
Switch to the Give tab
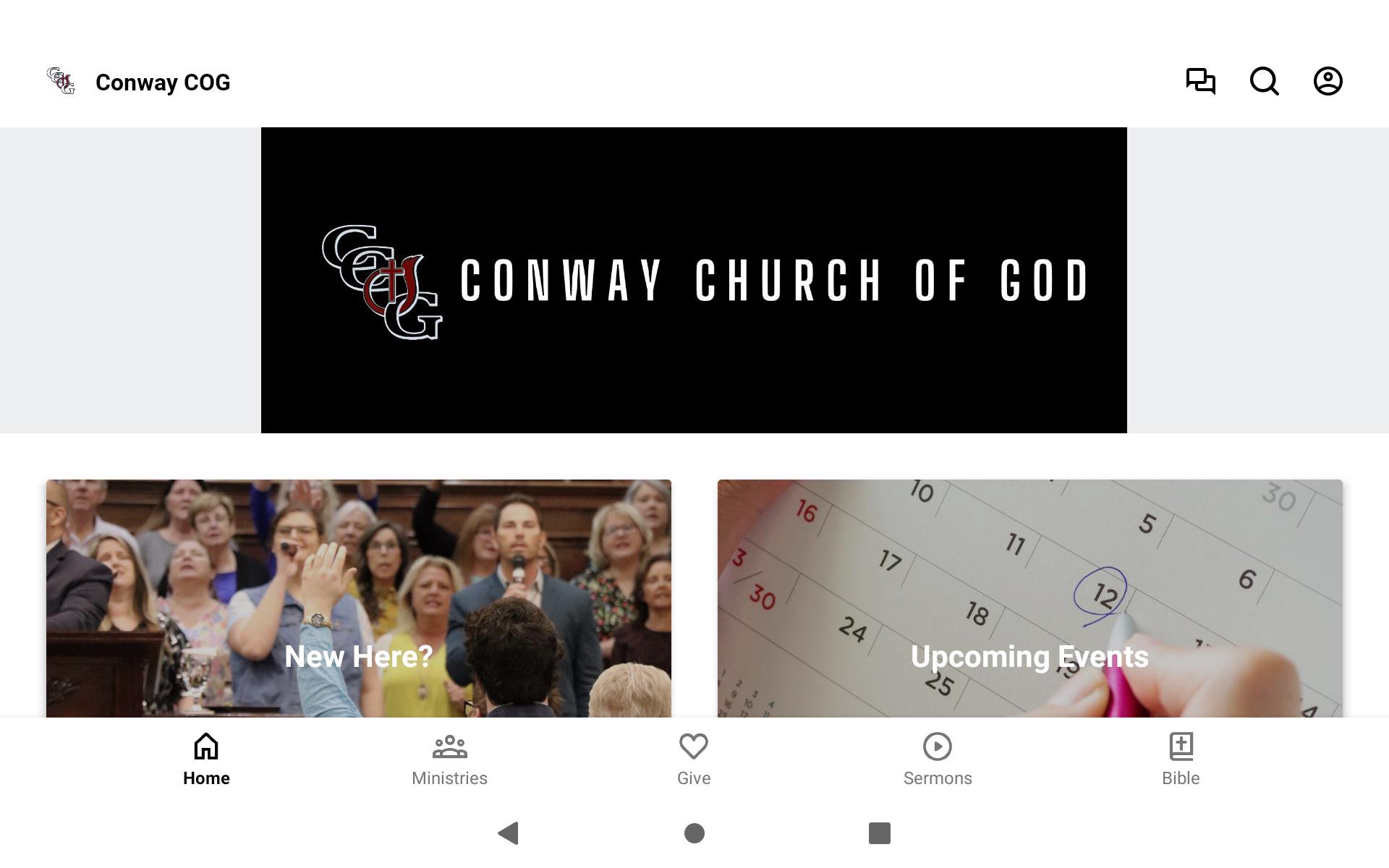coord(693,759)
